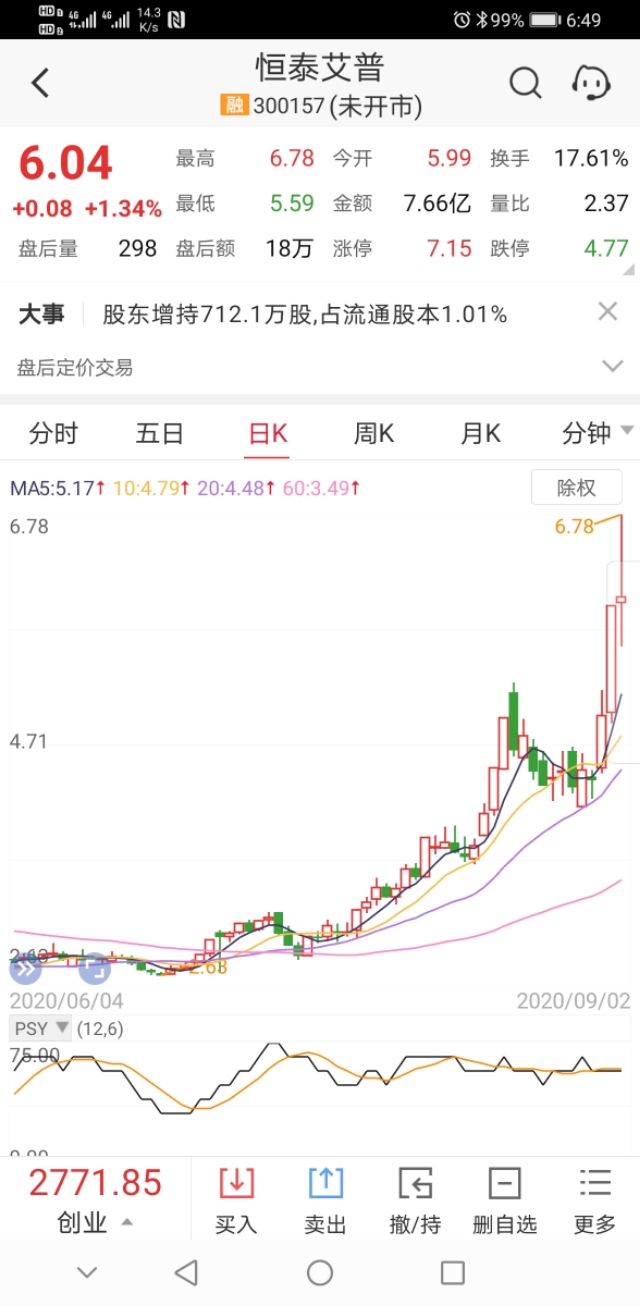This screenshot has width=640, height=1306.
Task: Open the 更多 menu
Action: 594,1200
